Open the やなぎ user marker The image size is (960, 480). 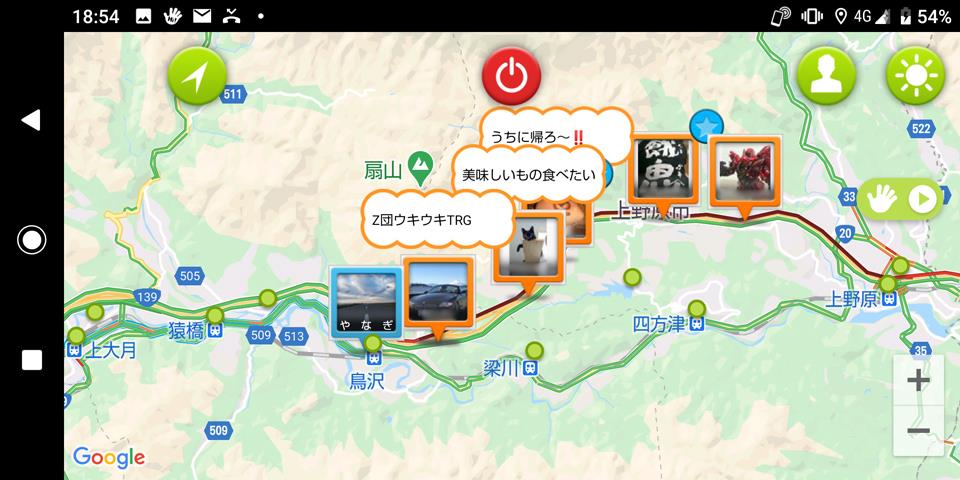pyautogui.click(x=365, y=300)
